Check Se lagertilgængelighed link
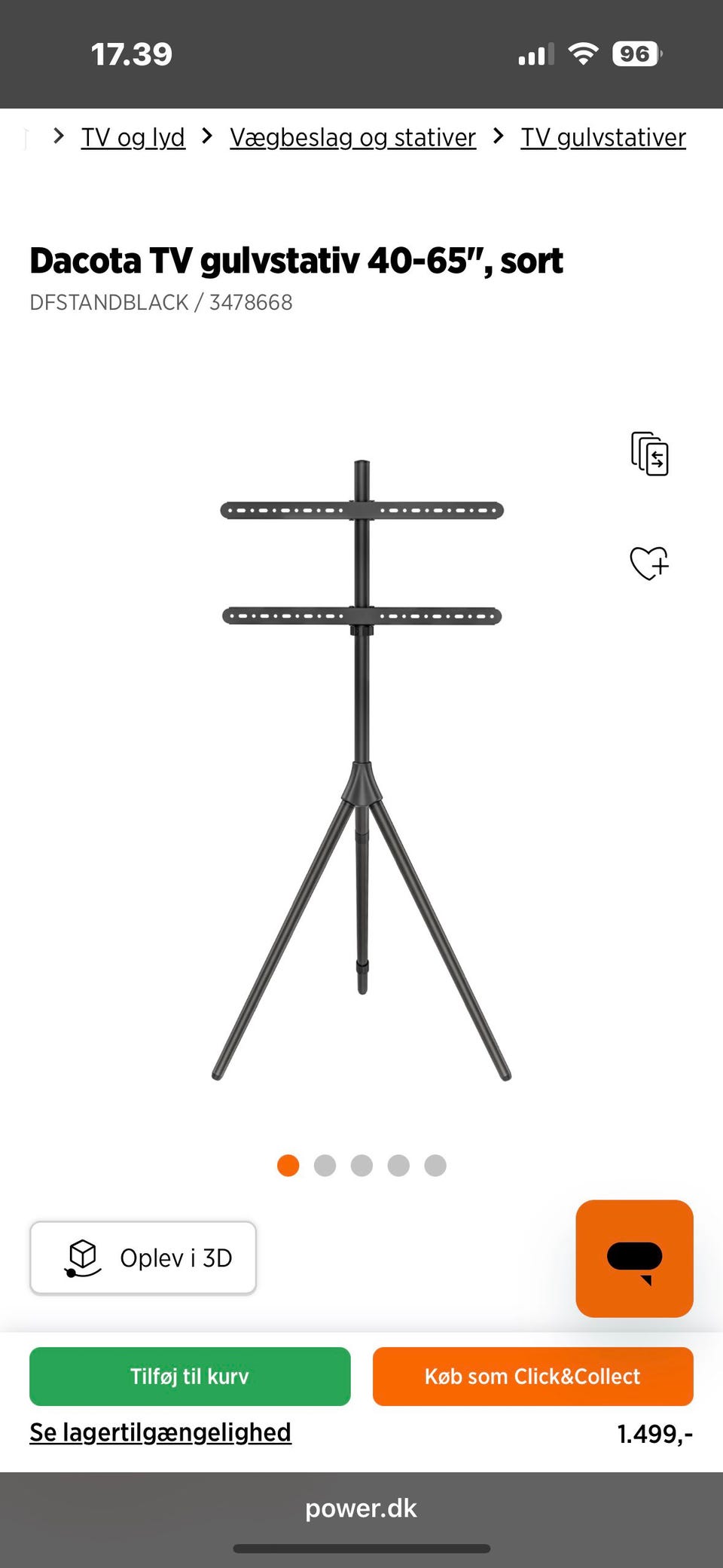The height and width of the screenshot is (1568, 723). click(160, 1432)
